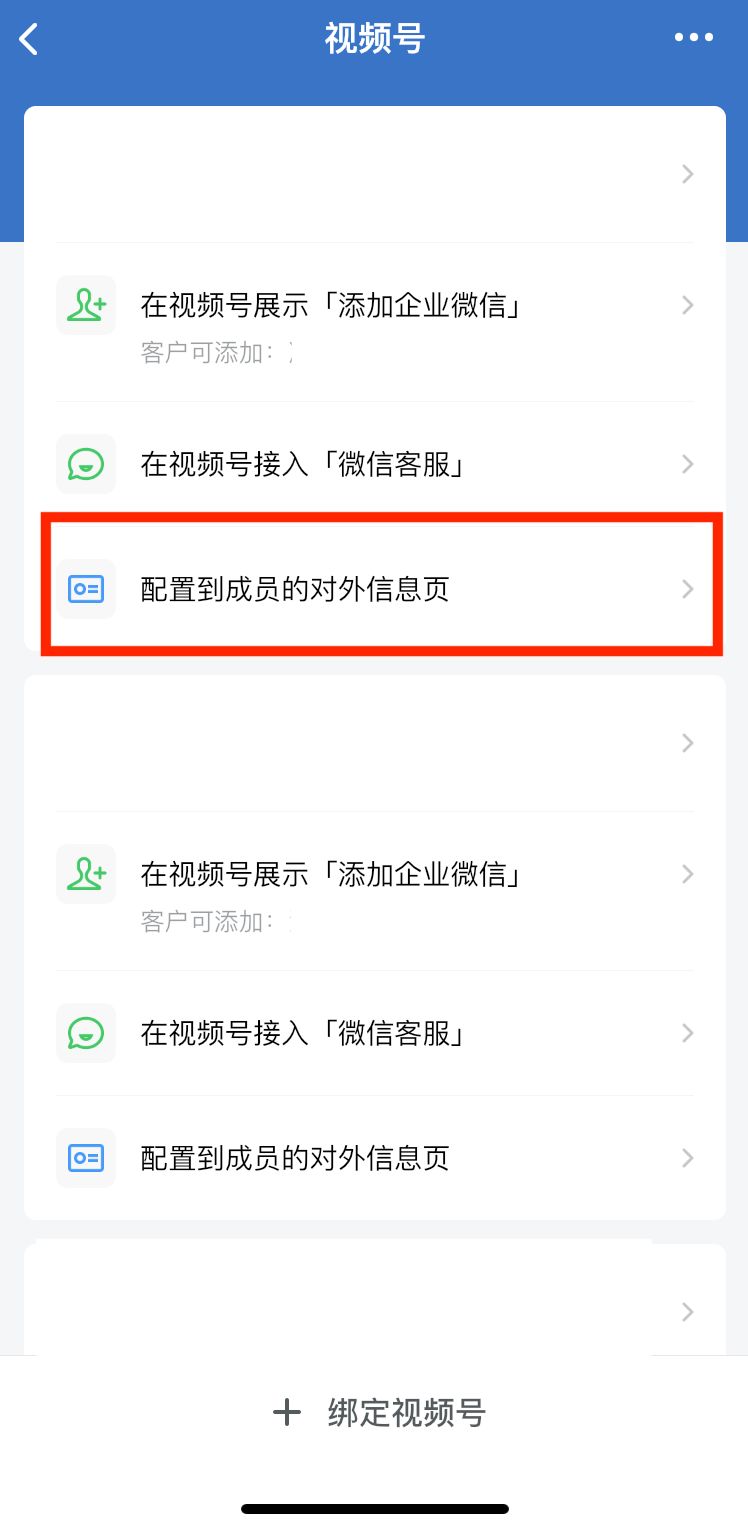Click the green add-contact icon beside 在视频号展示「添加企业微信」
The height and width of the screenshot is (1530, 748).
point(86,305)
